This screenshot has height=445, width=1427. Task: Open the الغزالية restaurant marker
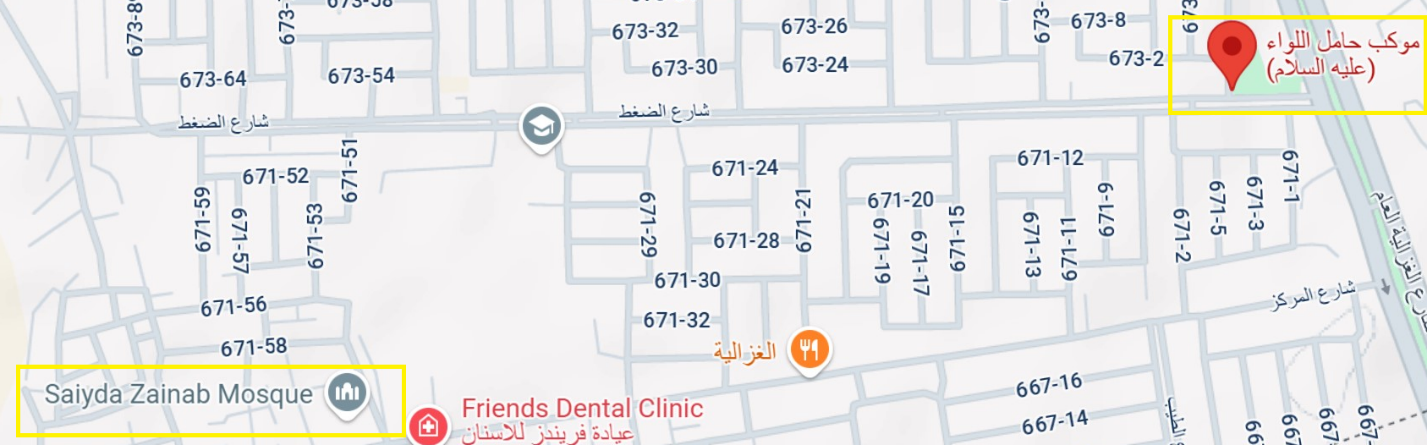point(808,350)
